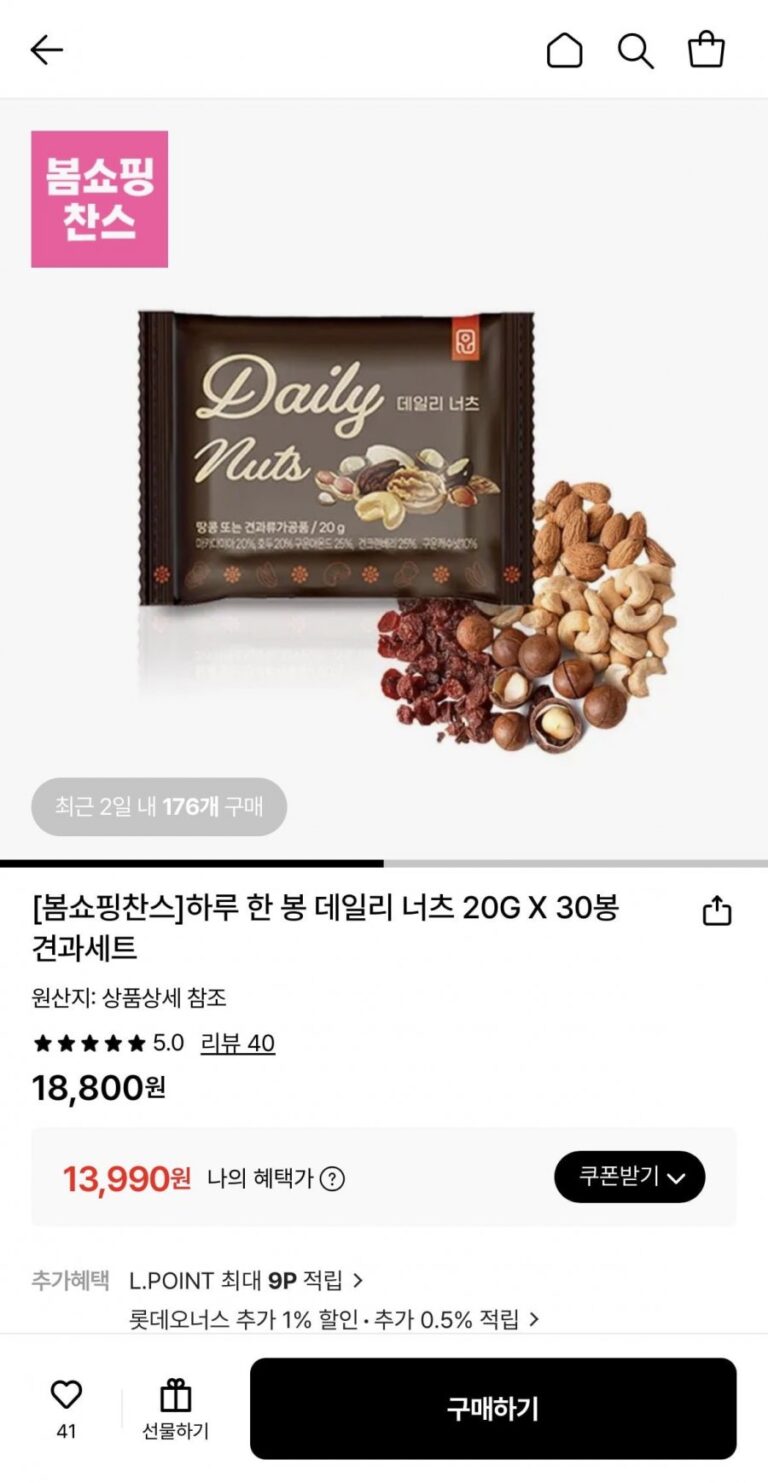The height and width of the screenshot is (1483, 768).
Task: Open L.POINT 최대 9P 적립 details
Action: tap(245, 1280)
